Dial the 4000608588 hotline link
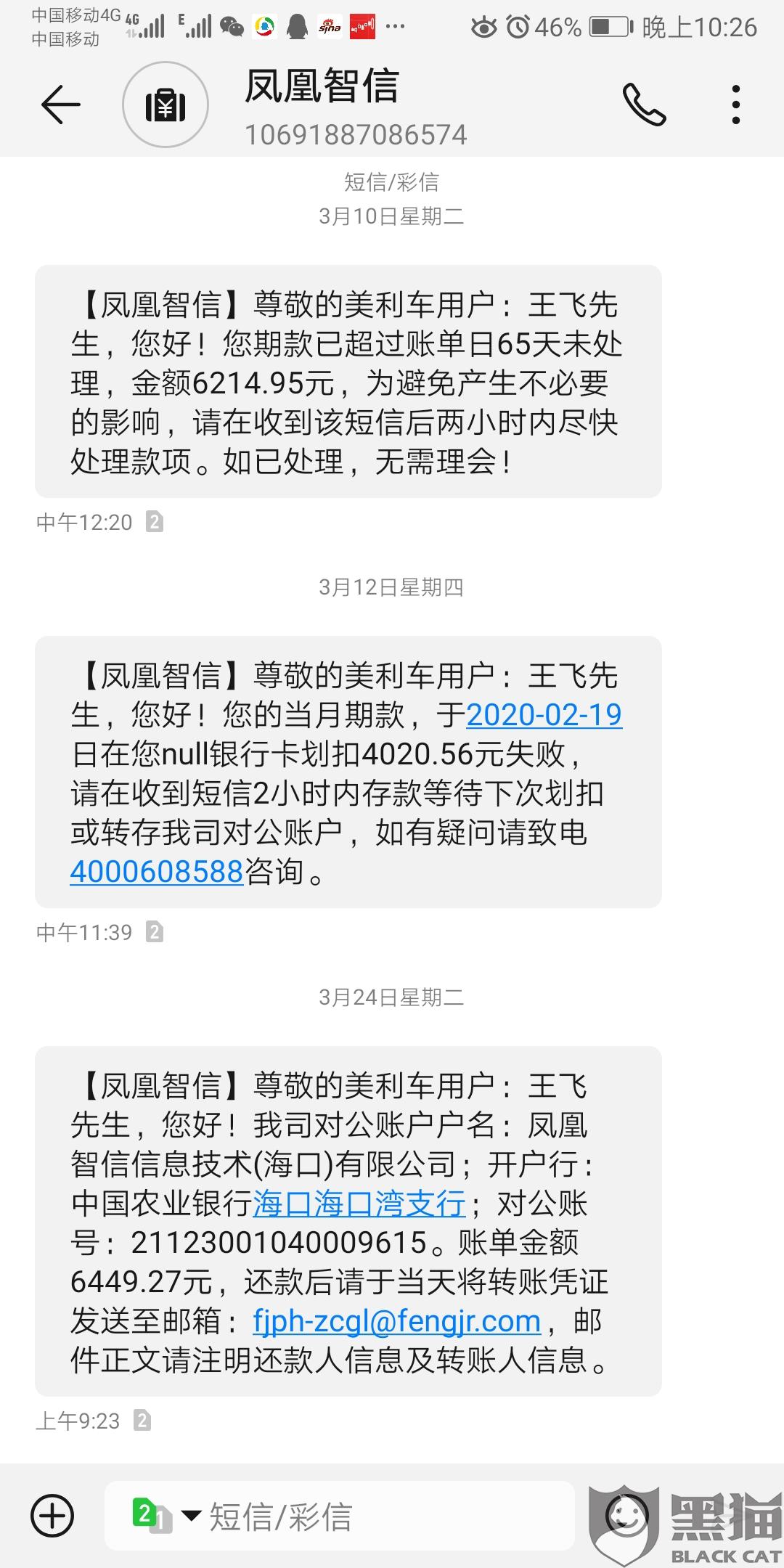Screen dimensions: 784x1568 pos(156,871)
